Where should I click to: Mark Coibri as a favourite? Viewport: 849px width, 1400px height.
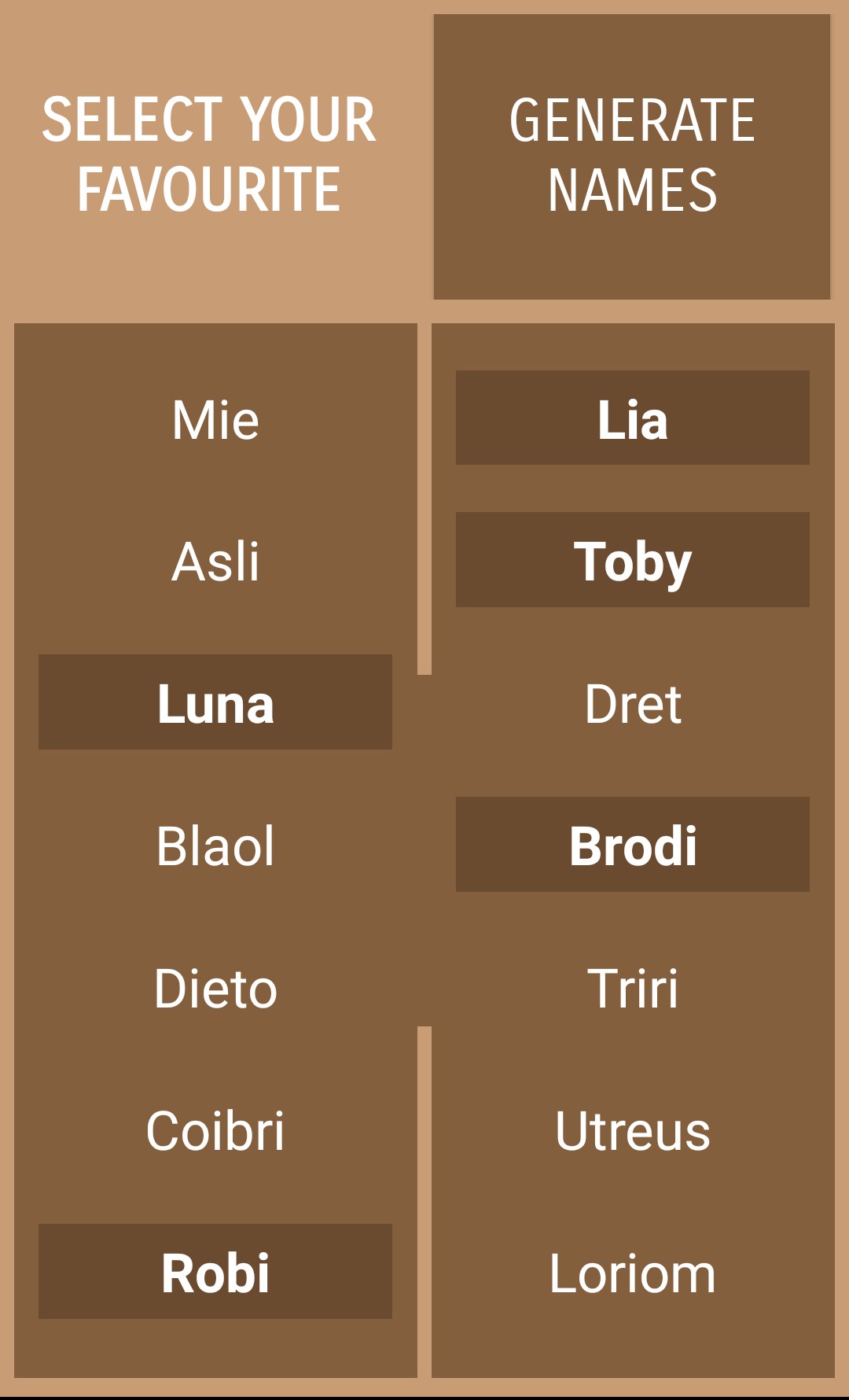coord(215,1130)
